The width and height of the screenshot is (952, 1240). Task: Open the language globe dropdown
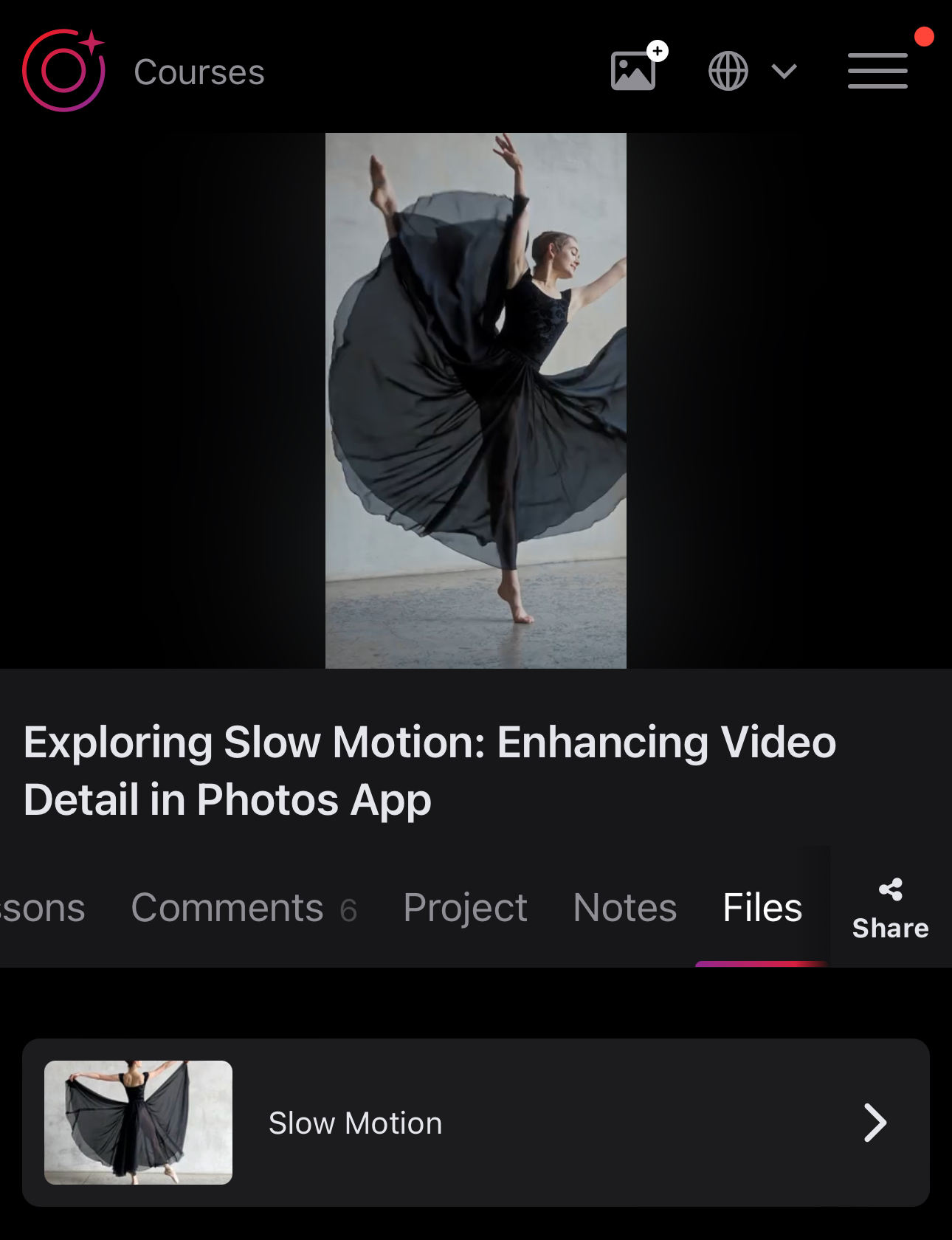[x=751, y=71]
